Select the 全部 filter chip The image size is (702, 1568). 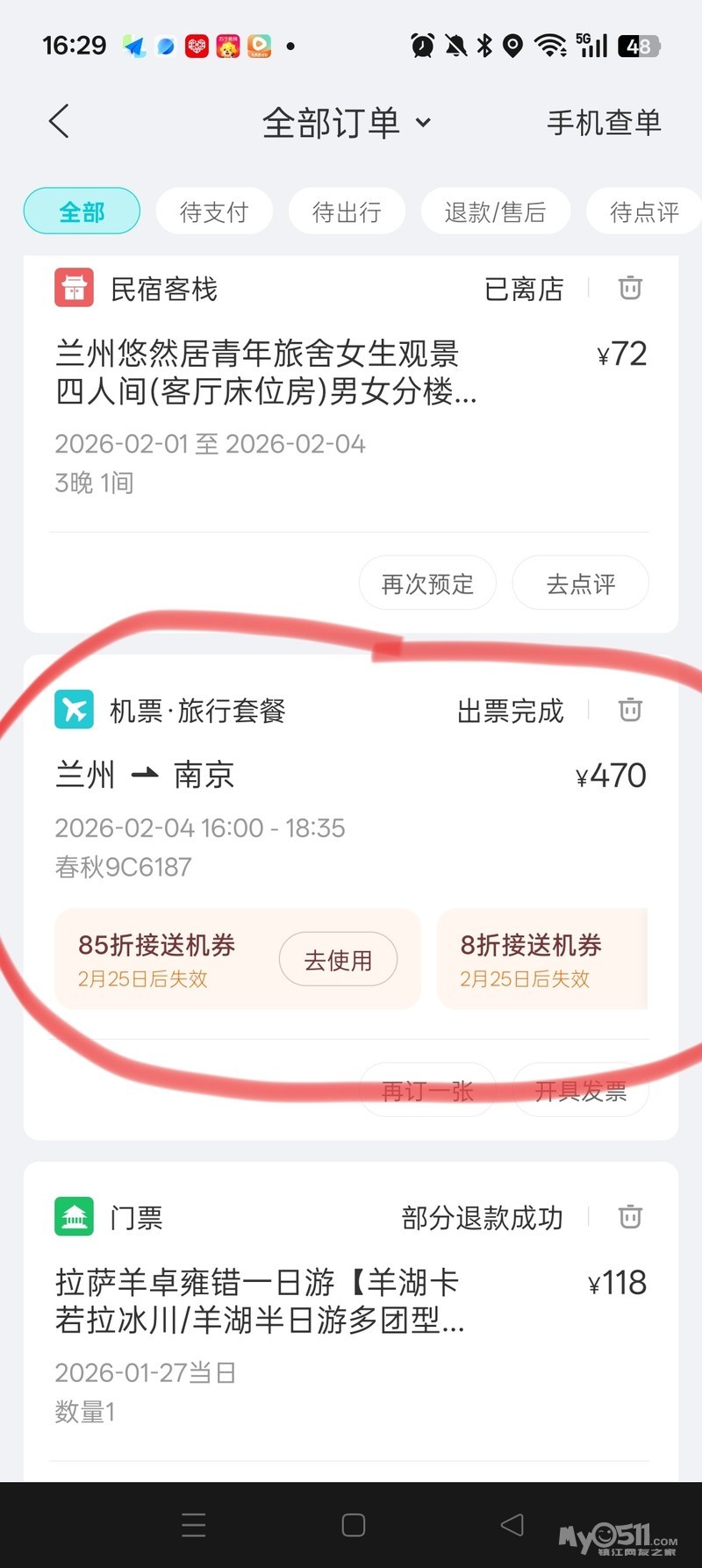(x=82, y=211)
